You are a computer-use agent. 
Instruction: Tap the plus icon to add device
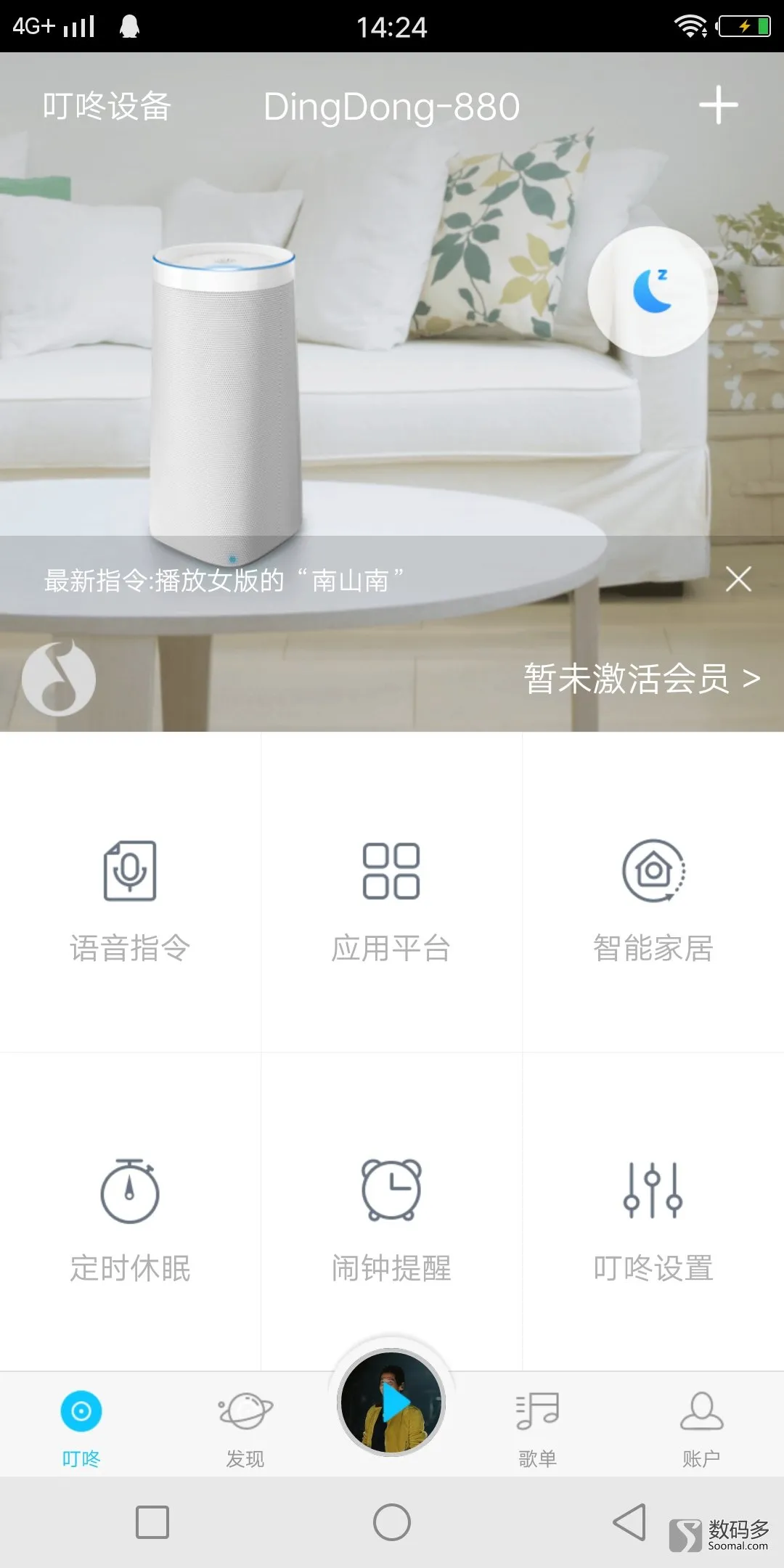pyautogui.click(x=718, y=105)
